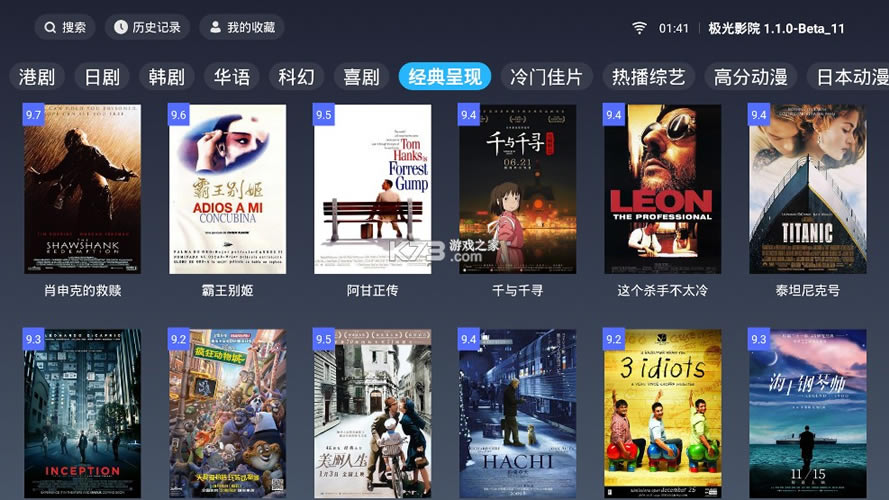Open the 千与千寻 poster
This screenshot has width=889, height=500.
(x=518, y=189)
